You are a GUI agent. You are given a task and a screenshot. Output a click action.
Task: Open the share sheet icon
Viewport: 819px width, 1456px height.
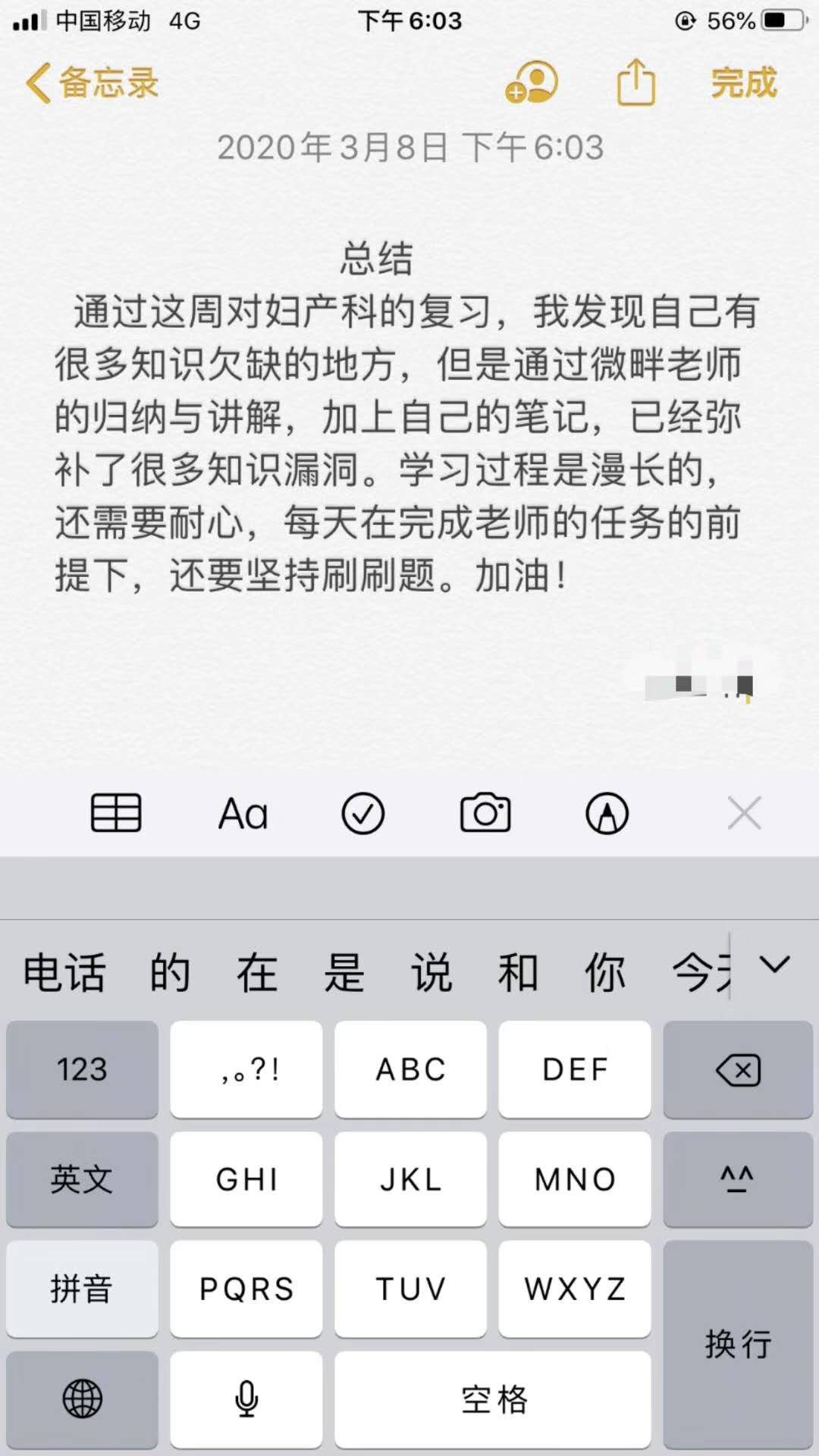pyautogui.click(x=635, y=83)
